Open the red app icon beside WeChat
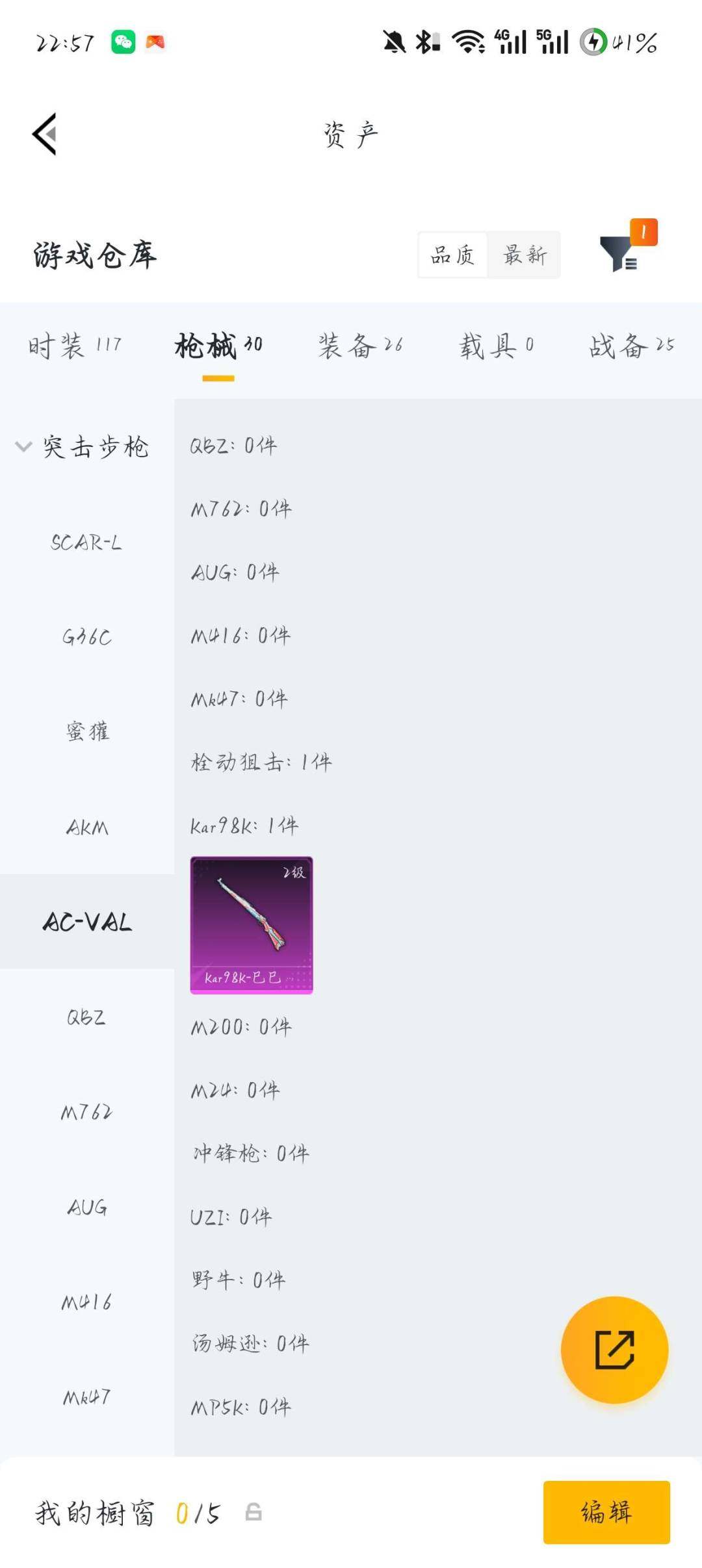This screenshot has height=1568, width=702. click(156, 42)
